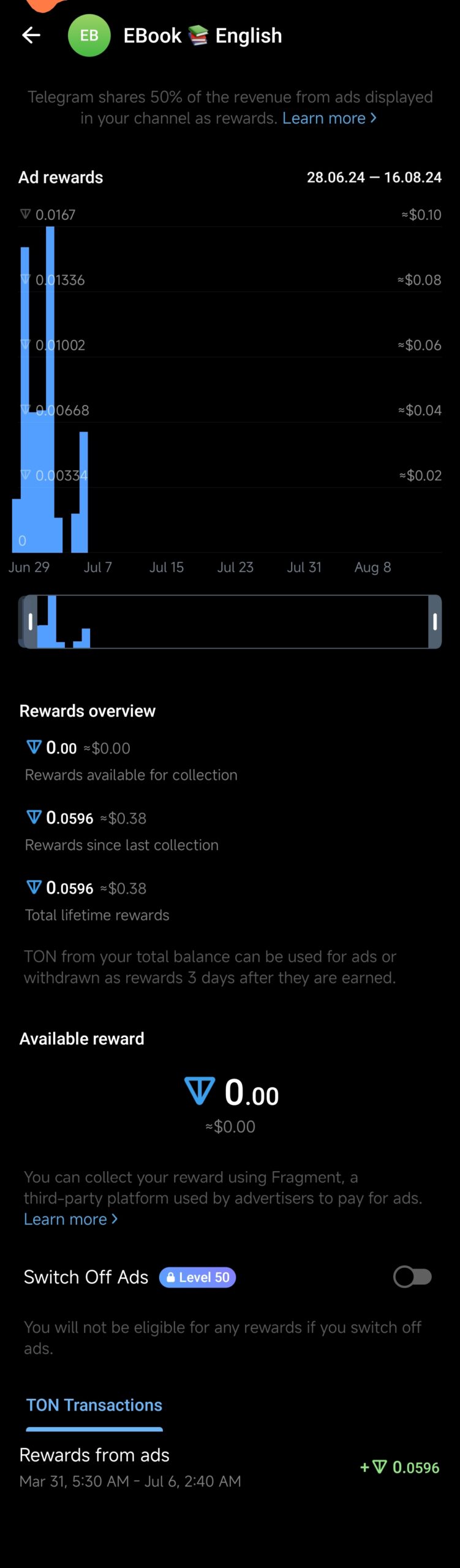Image resolution: width=460 pixels, height=1568 pixels.
Task: Go back using the arrow icon
Action: [31, 36]
